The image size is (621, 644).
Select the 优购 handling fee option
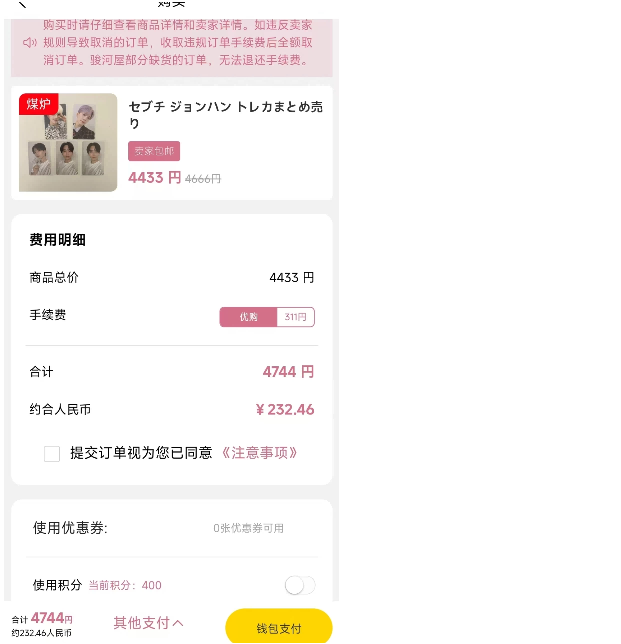248,317
